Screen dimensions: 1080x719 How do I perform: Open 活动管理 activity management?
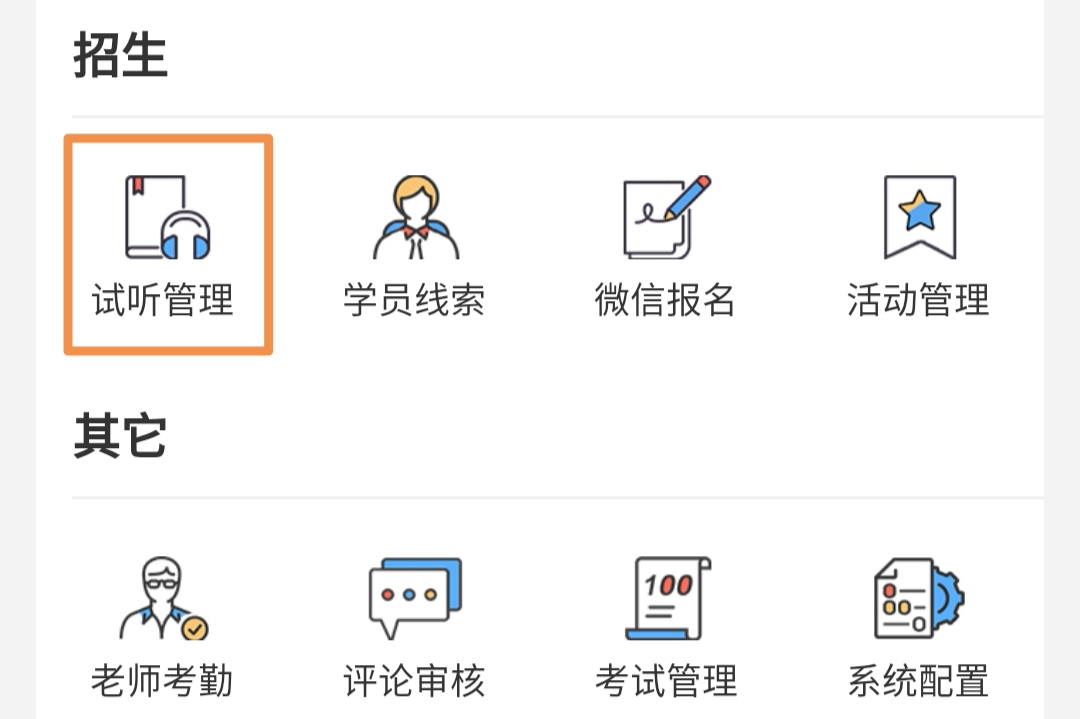(918, 245)
